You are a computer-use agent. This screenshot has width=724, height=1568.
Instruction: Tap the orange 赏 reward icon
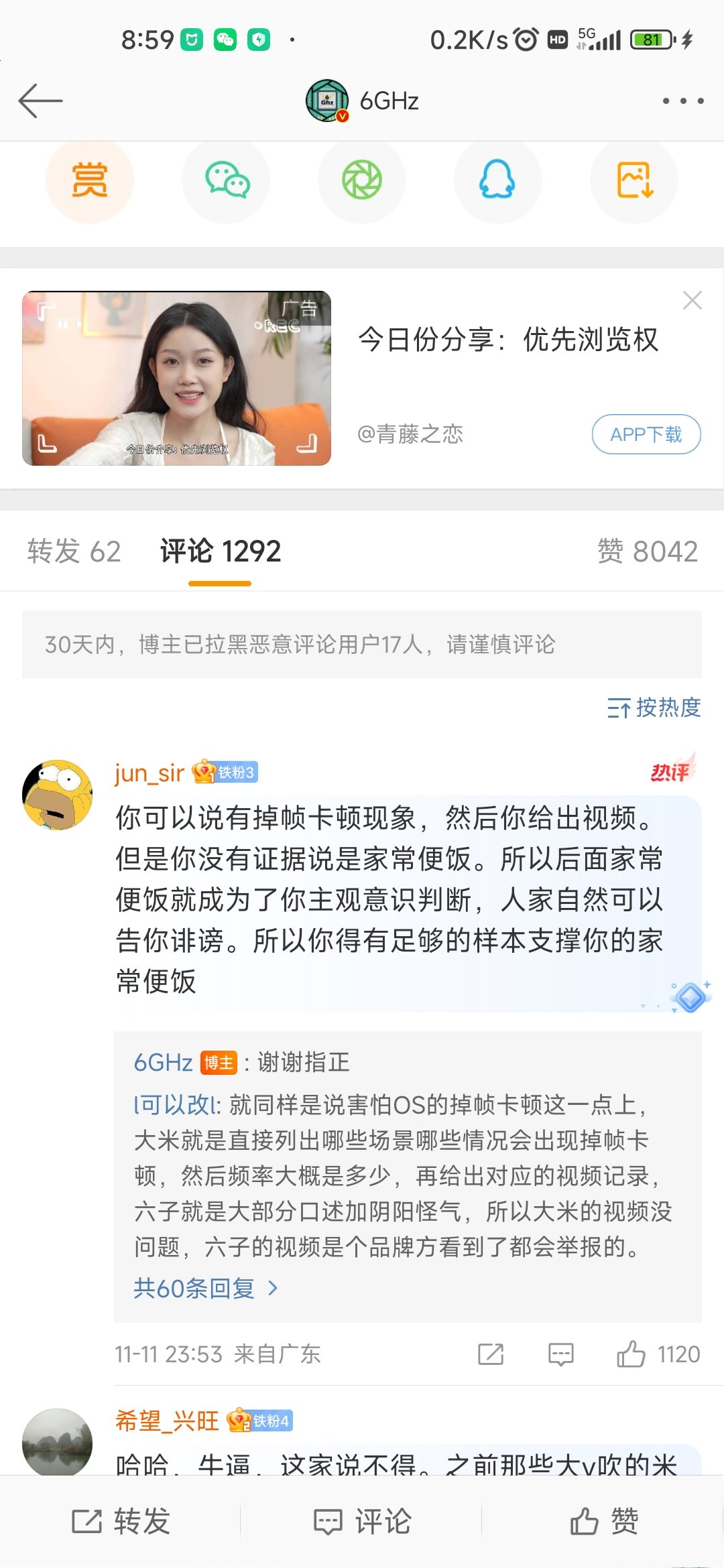[x=90, y=180]
